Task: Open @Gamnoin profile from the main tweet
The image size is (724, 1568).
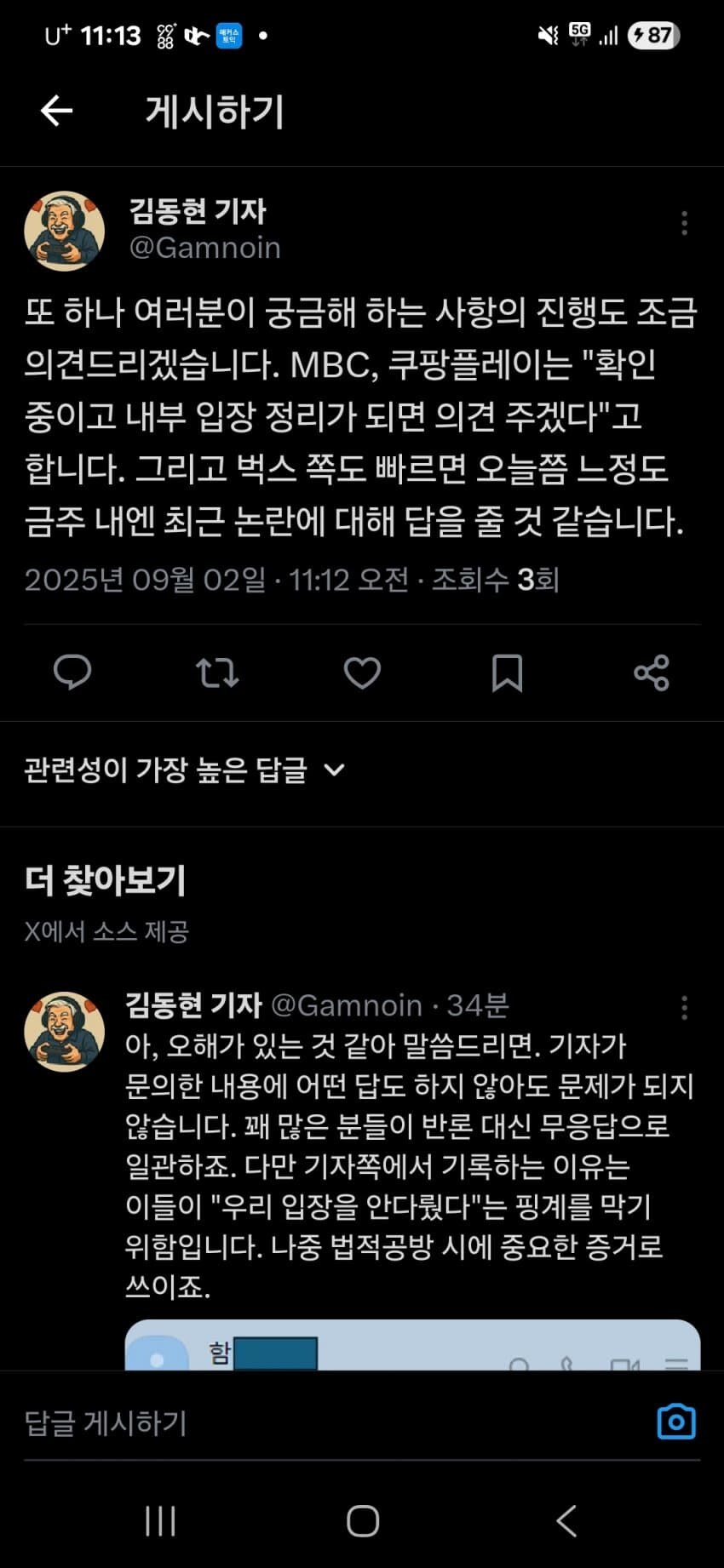Action: 206,248
